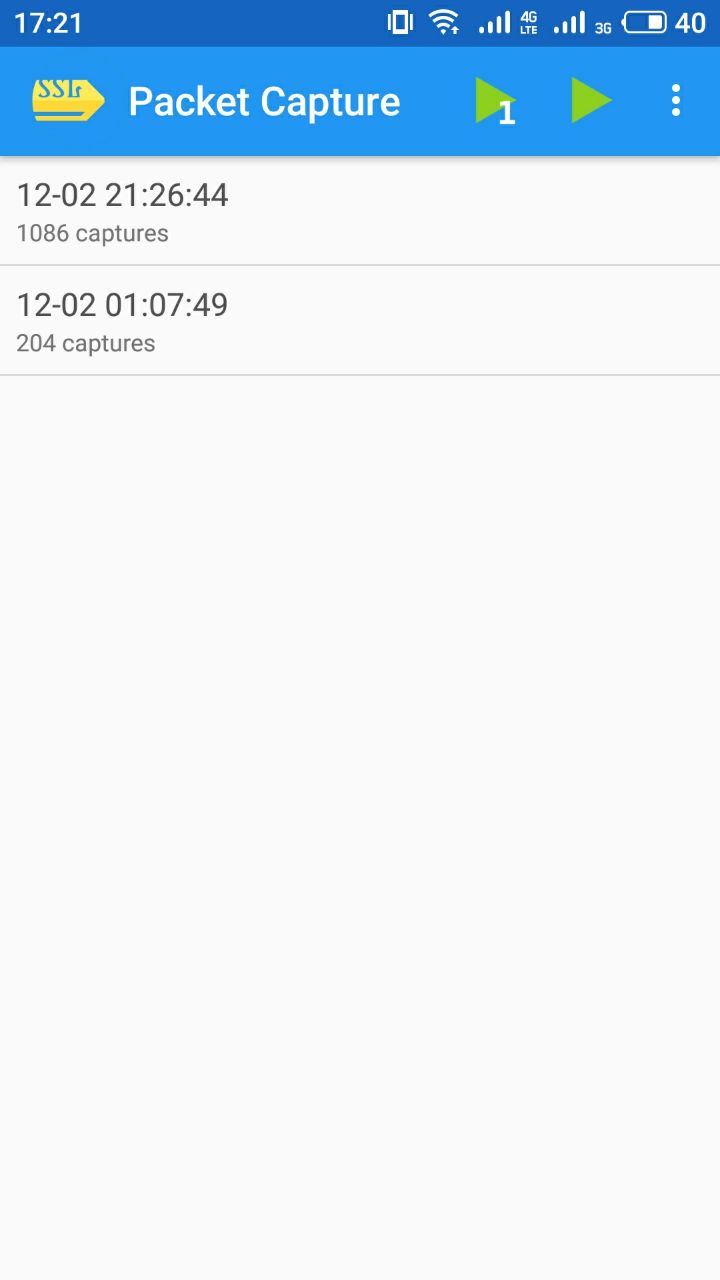Open the overflow menu
Image resolution: width=720 pixels, height=1280 pixels.
[676, 101]
